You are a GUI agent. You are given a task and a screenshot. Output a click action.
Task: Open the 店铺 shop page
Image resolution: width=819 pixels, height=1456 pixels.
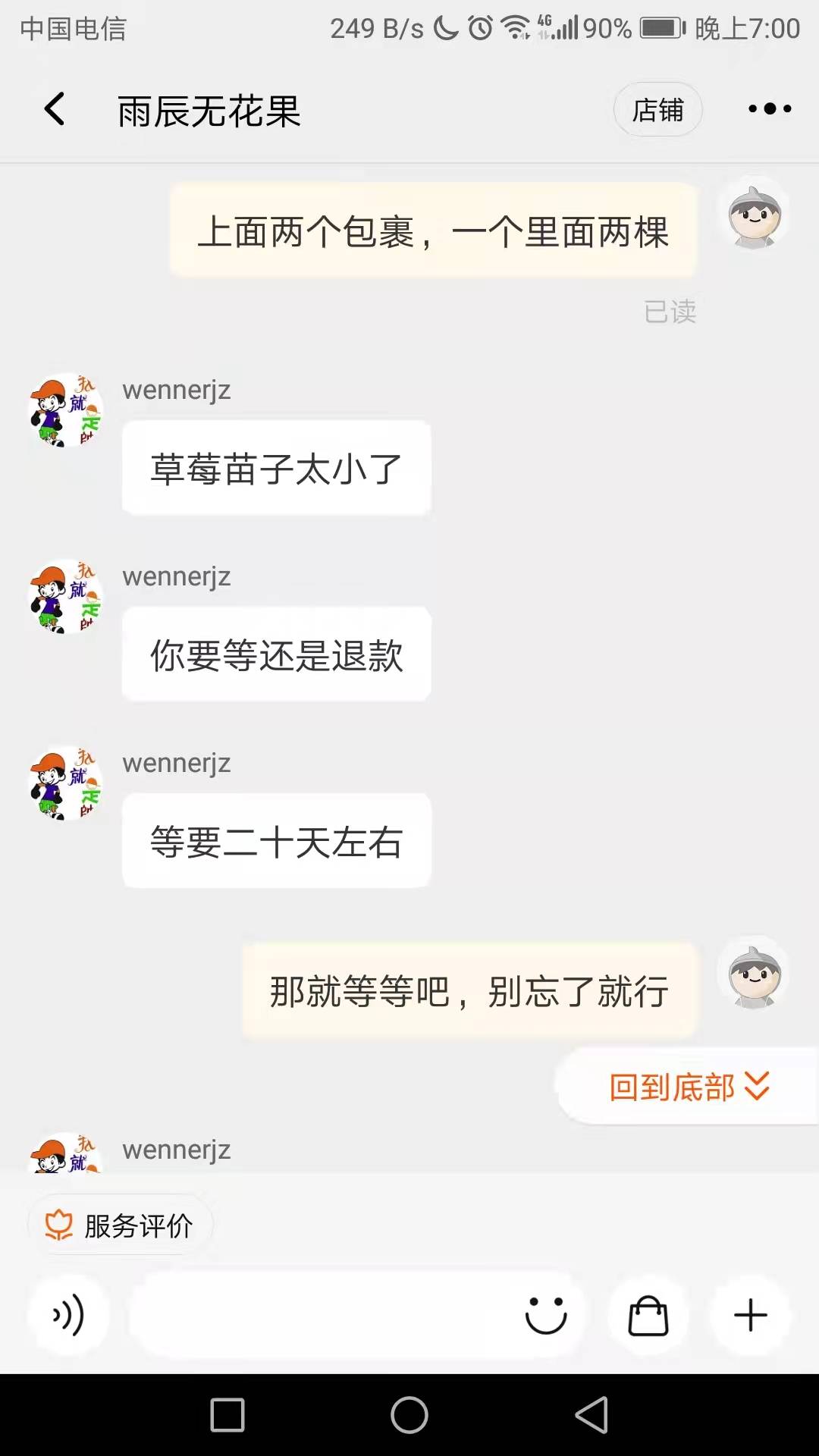pos(657,110)
